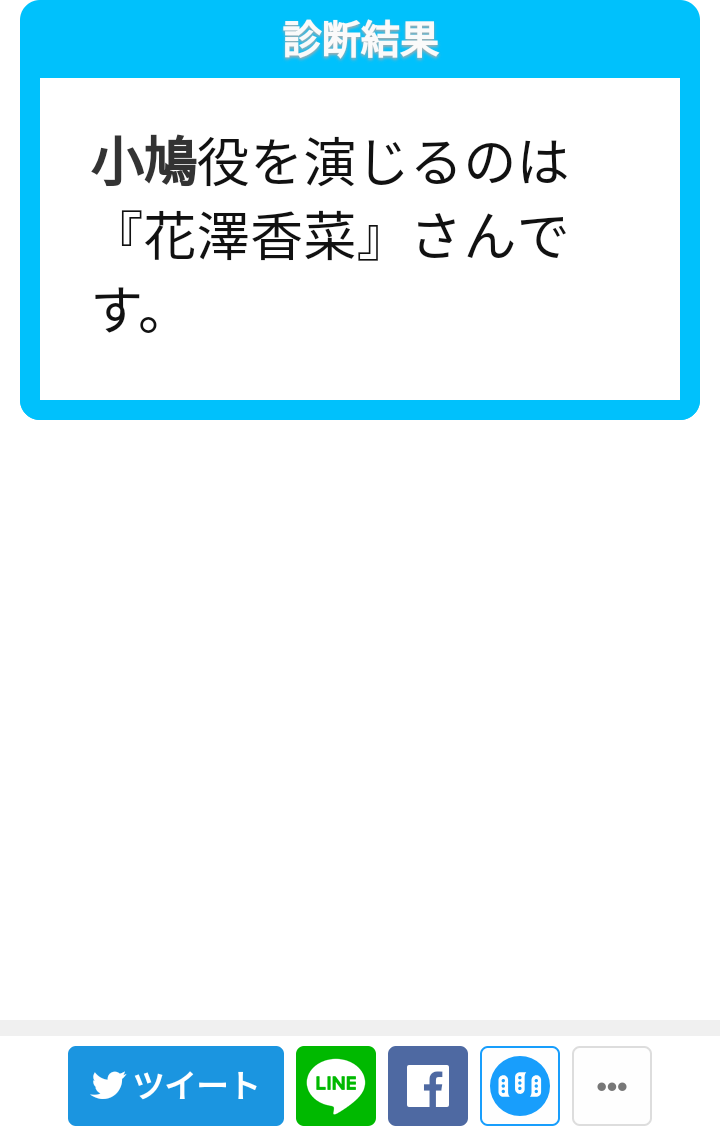
Task: Share the result via the ツイート button
Action: point(176,1086)
